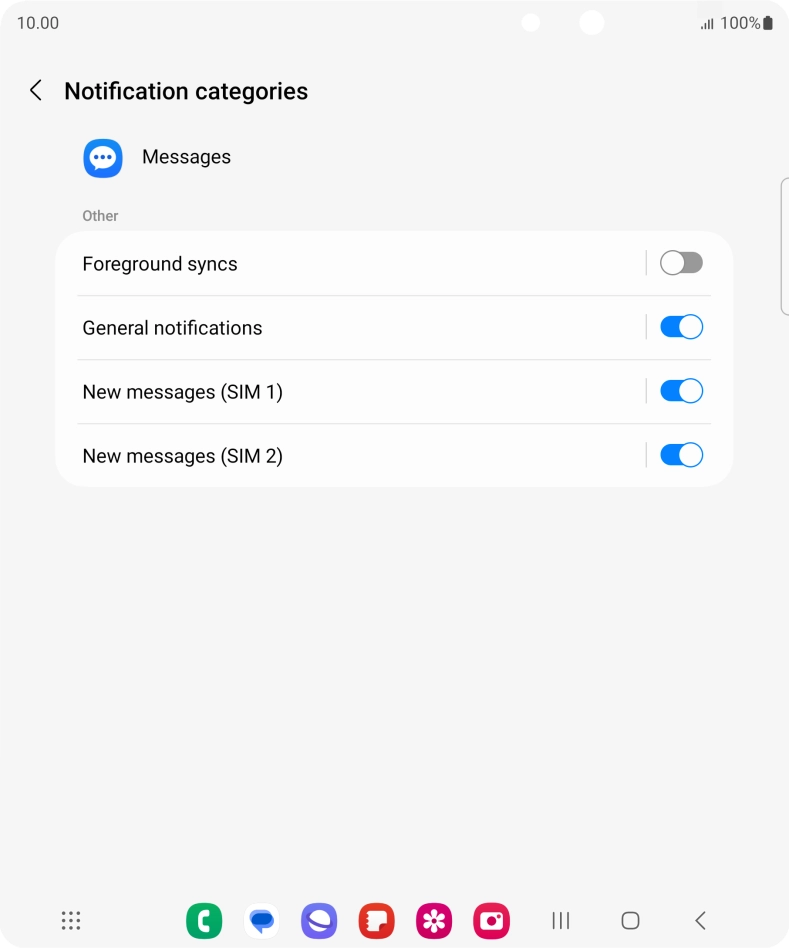Go to the home screen

point(630,920)
